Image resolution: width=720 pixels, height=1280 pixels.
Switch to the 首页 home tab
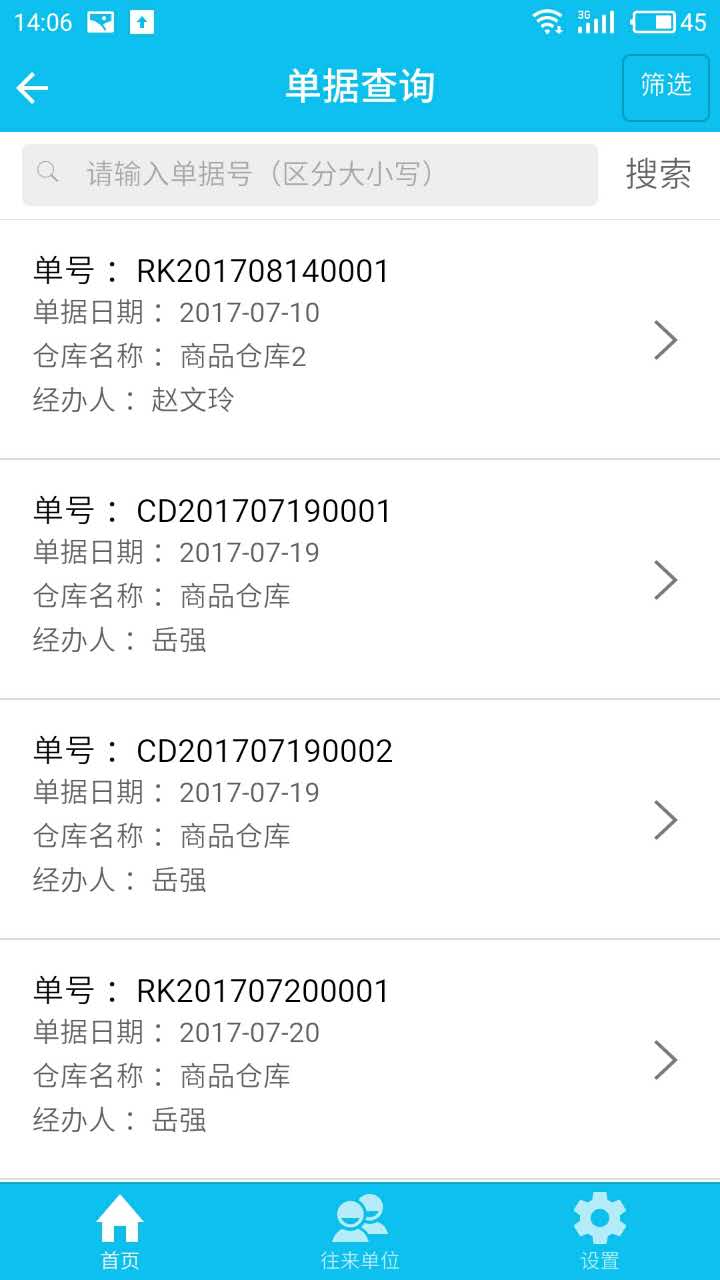[x=120, y=1232]
